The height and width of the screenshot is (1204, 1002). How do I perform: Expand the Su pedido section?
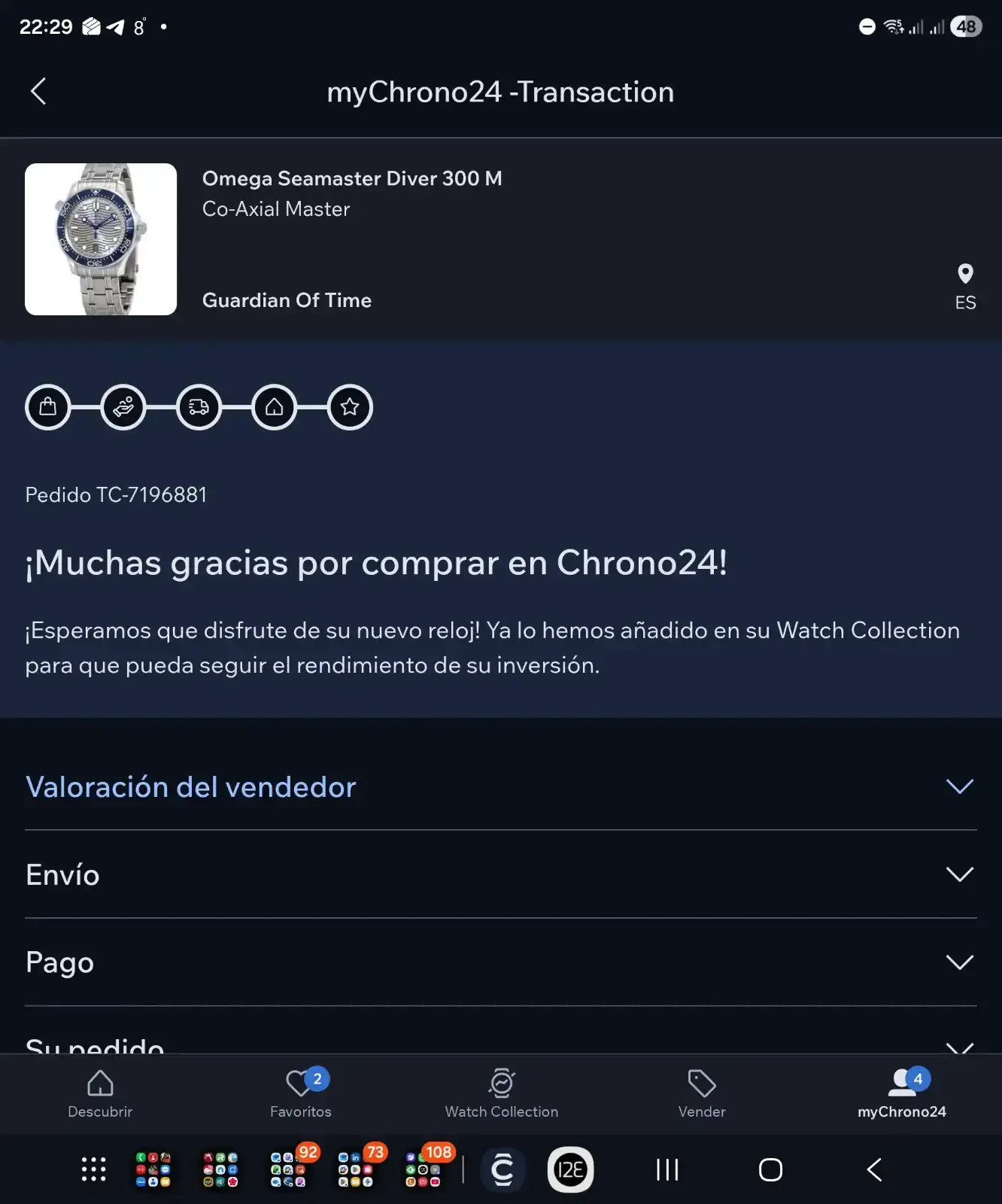tap(958, 1046)
